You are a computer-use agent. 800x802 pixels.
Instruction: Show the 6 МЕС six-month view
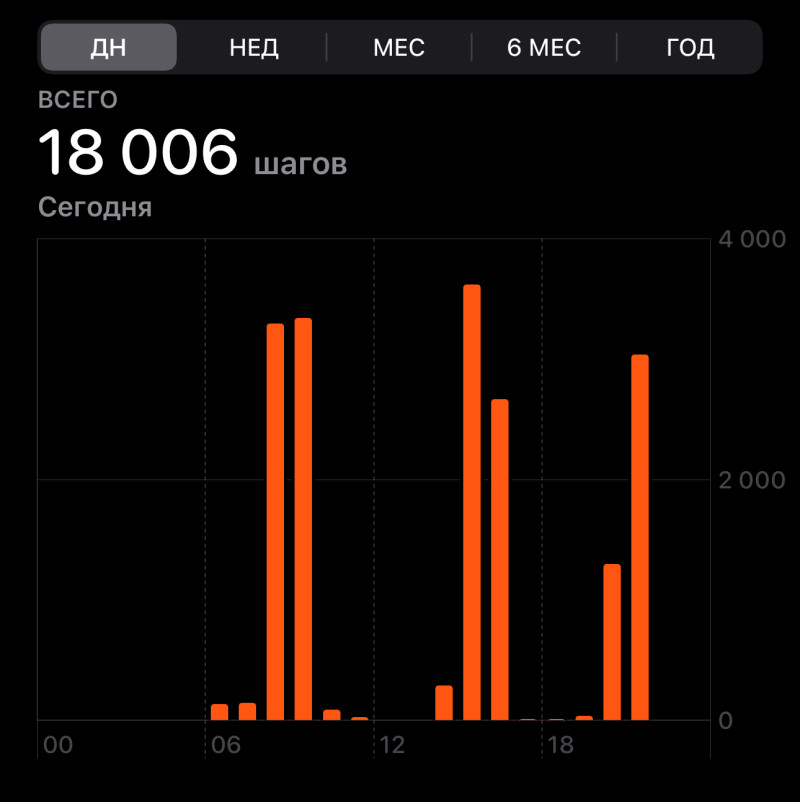click(x=544, y=47)
